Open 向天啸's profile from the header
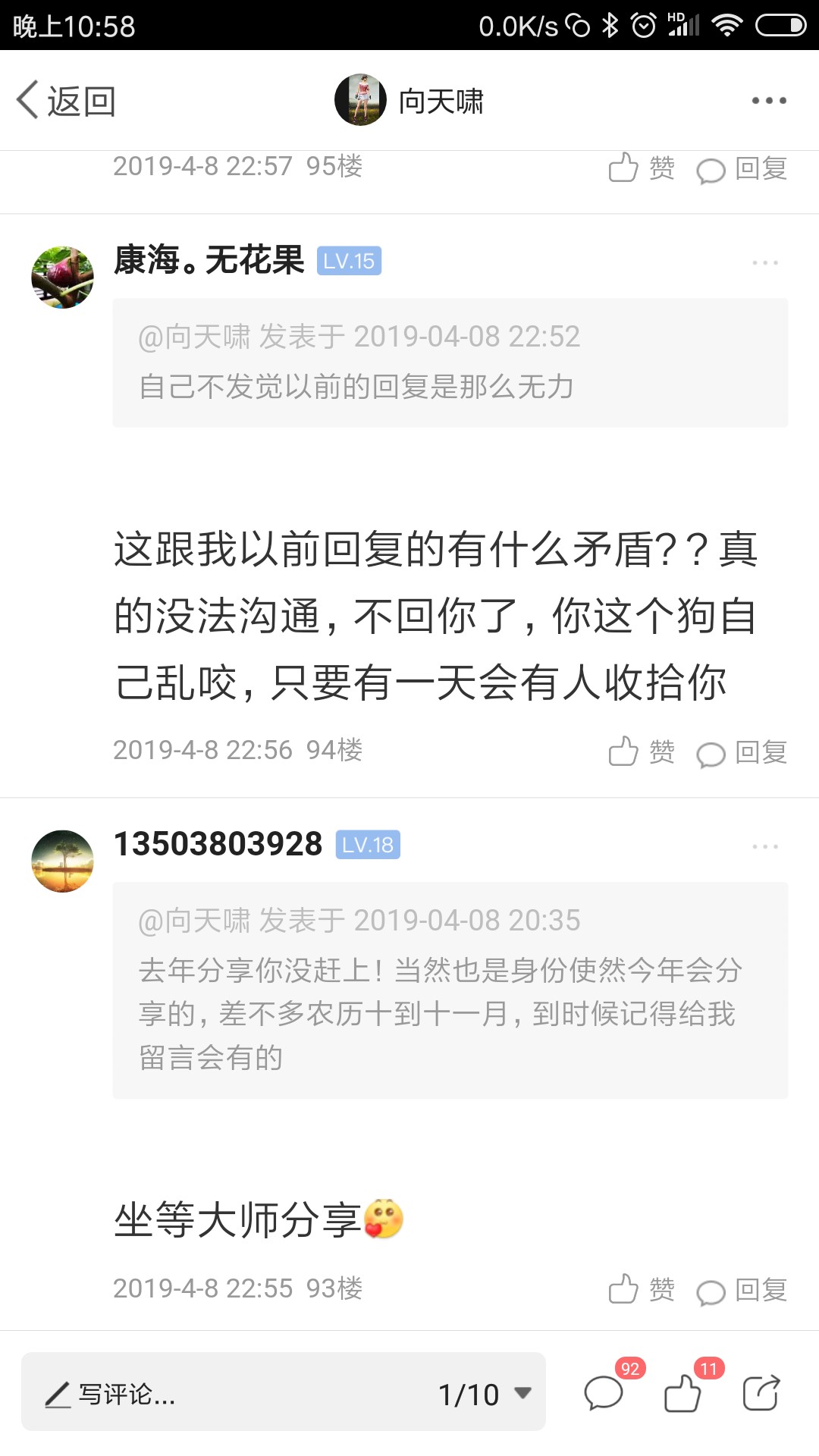Image resolution: width=819 pixels, height=1456 pixels. pos(409,100)
